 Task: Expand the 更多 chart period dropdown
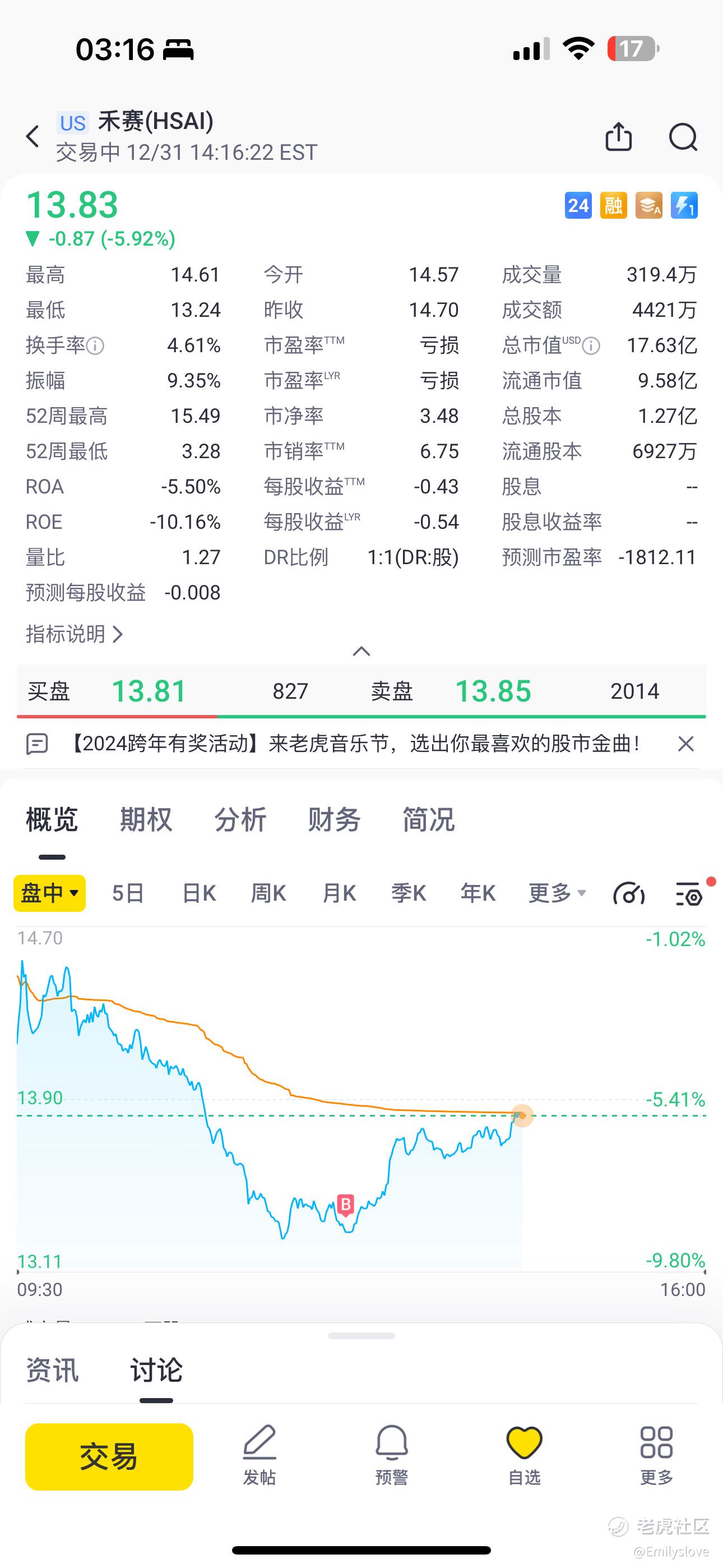557,893
